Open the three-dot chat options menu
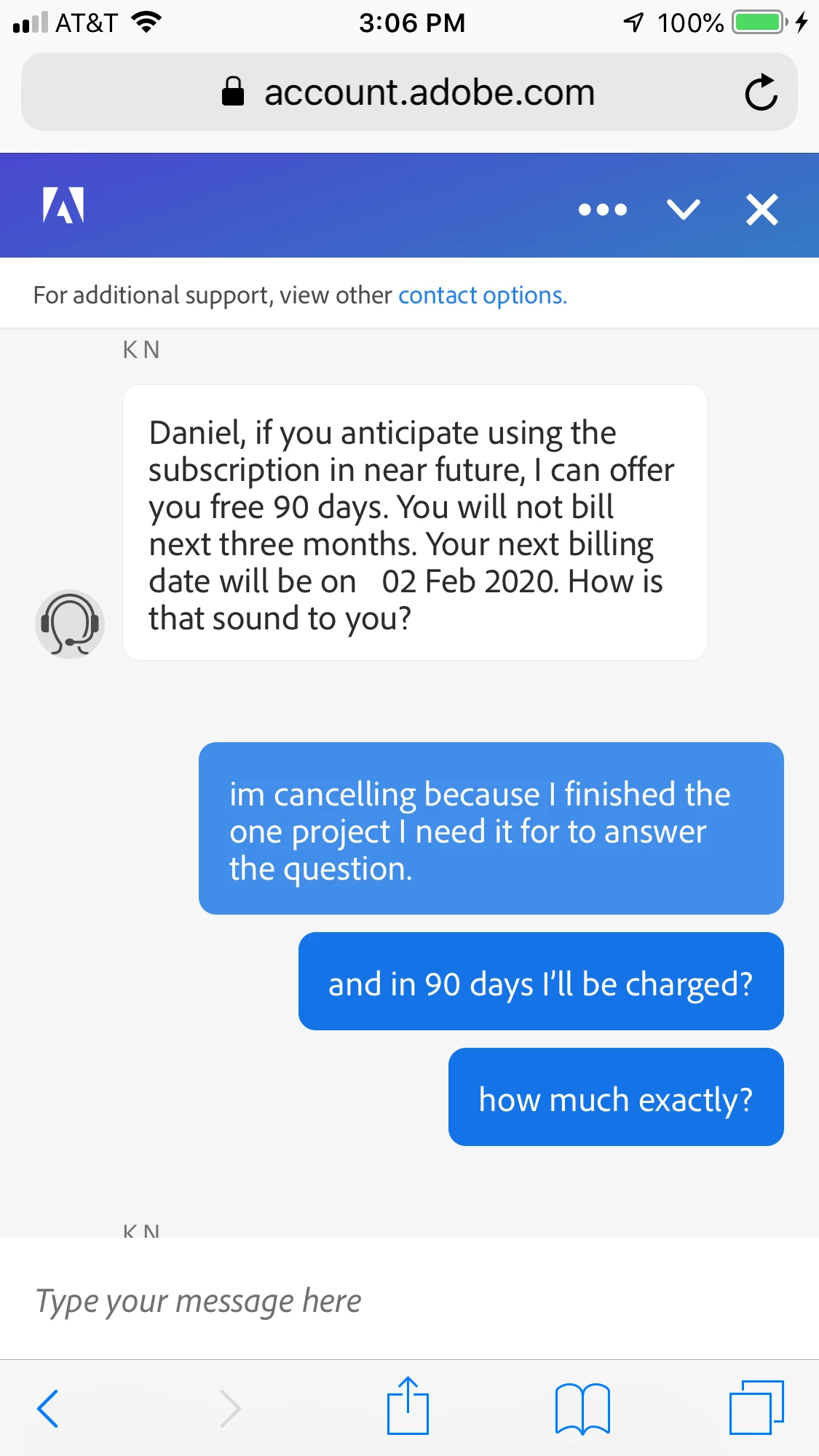 pyautogui.click(x=602, y=210)
